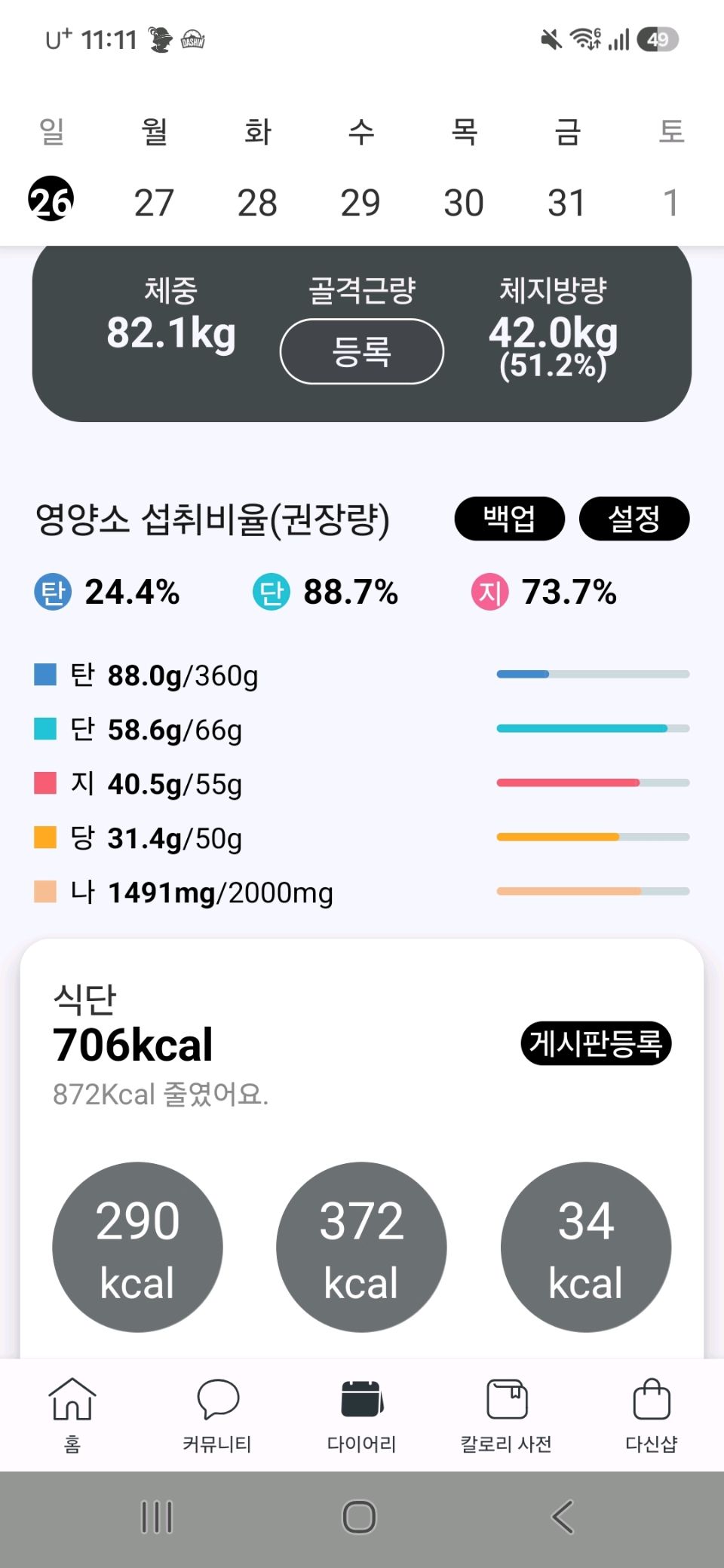Image resolution: width=724 pixels, height=1568 pixels.
Task: Jump to Thursday the 30th
Action: (x=464, y=202)
